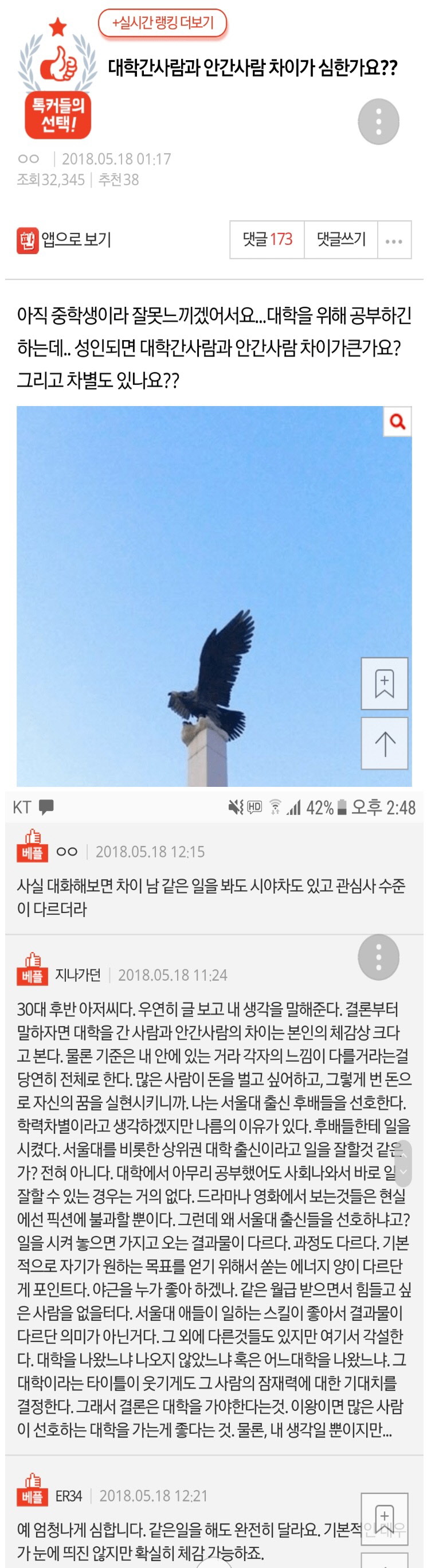Tap 앱으로 보기 to open in app
The height and width of the screenshot is (1568, 427).
(x=64, y=240)
